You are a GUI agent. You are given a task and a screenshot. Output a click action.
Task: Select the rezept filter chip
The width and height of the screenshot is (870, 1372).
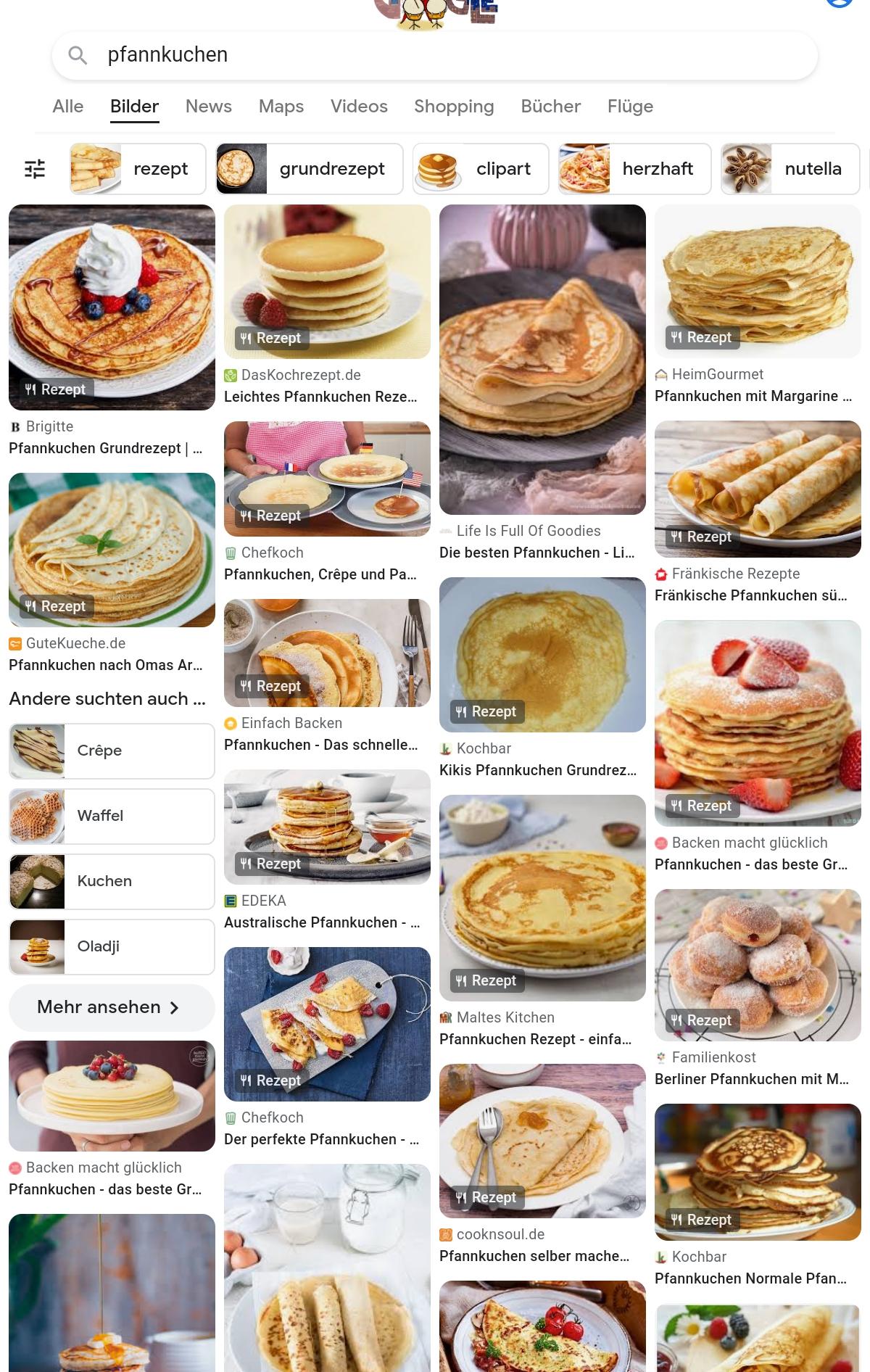pos(138,169)
